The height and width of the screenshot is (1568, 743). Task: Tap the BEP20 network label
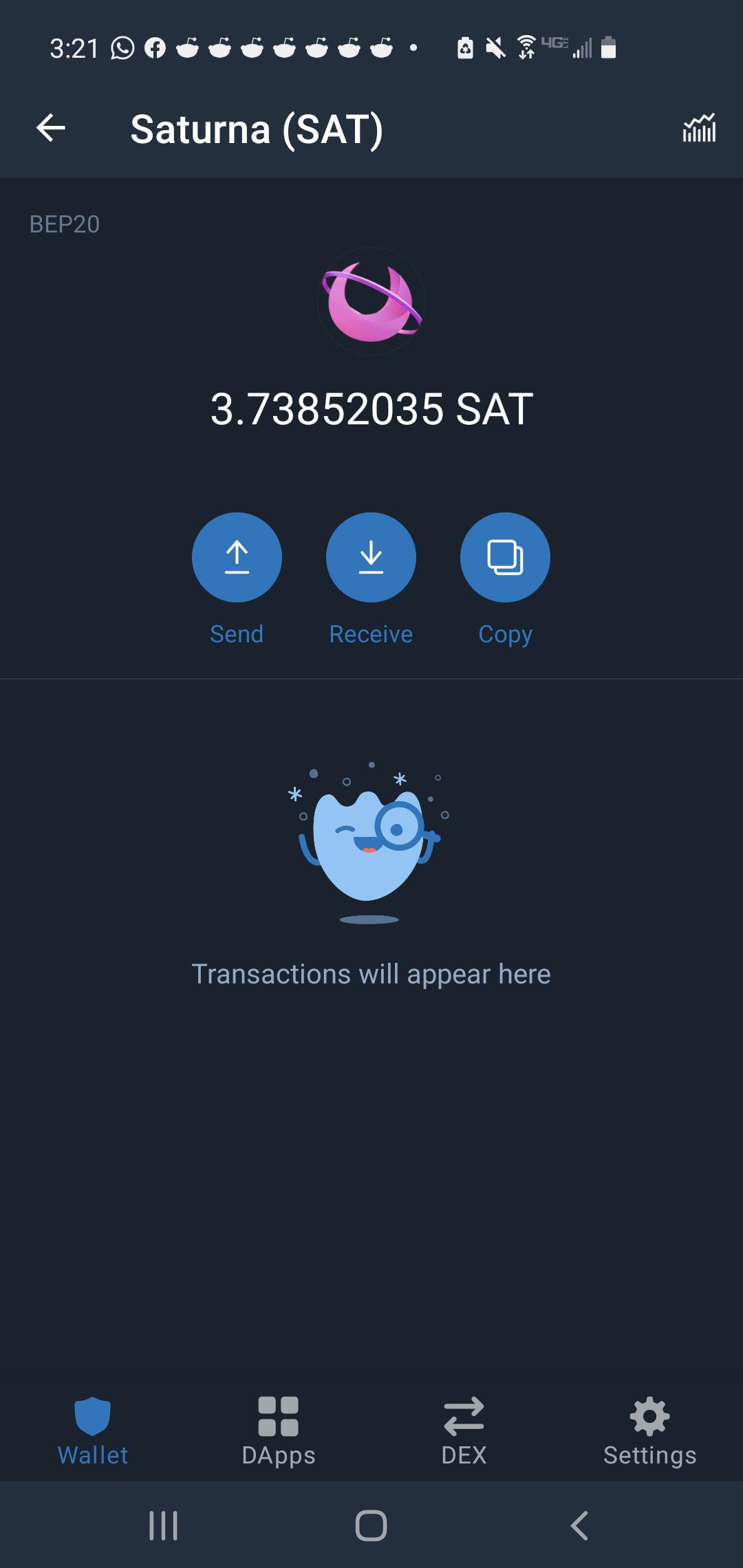click(64, 224)
